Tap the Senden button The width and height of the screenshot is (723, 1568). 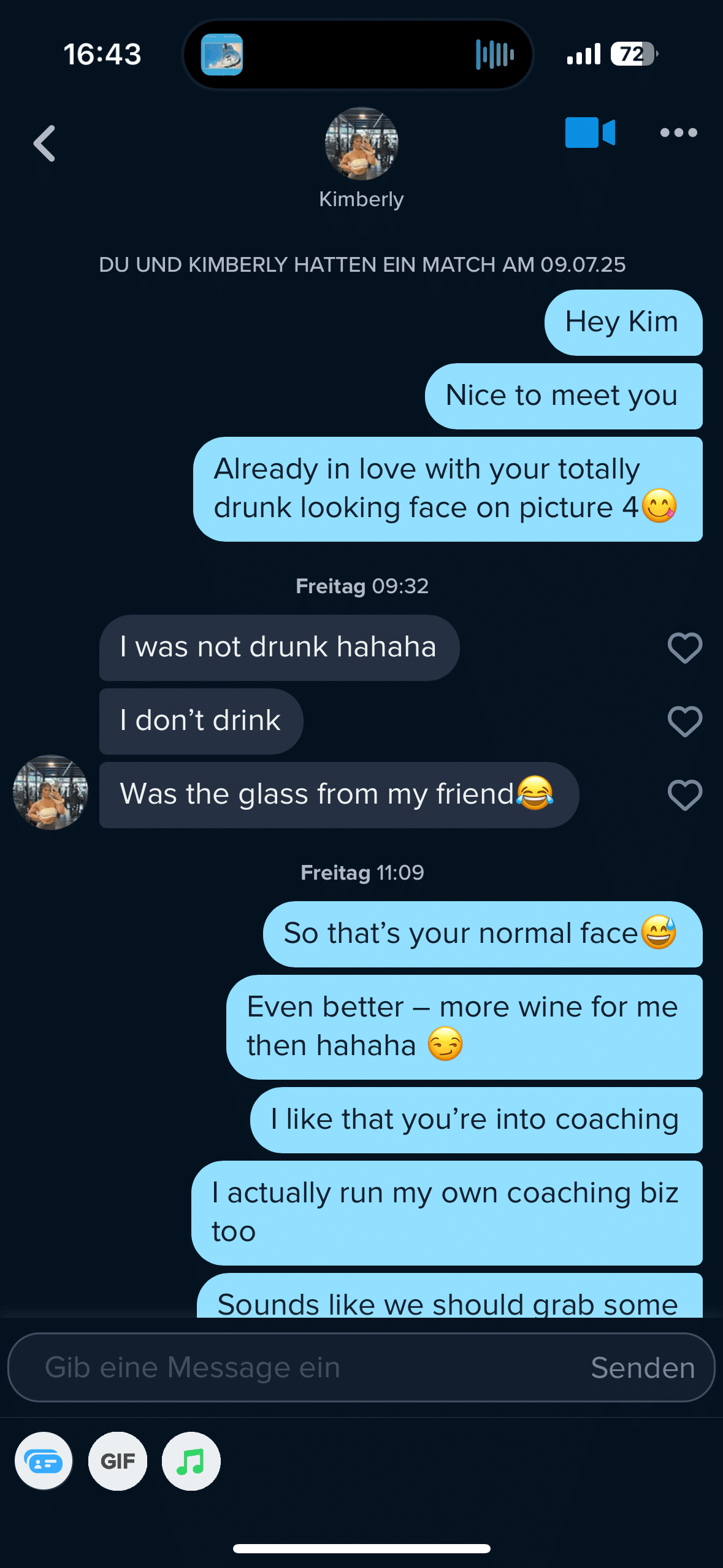pos(643,1367)
